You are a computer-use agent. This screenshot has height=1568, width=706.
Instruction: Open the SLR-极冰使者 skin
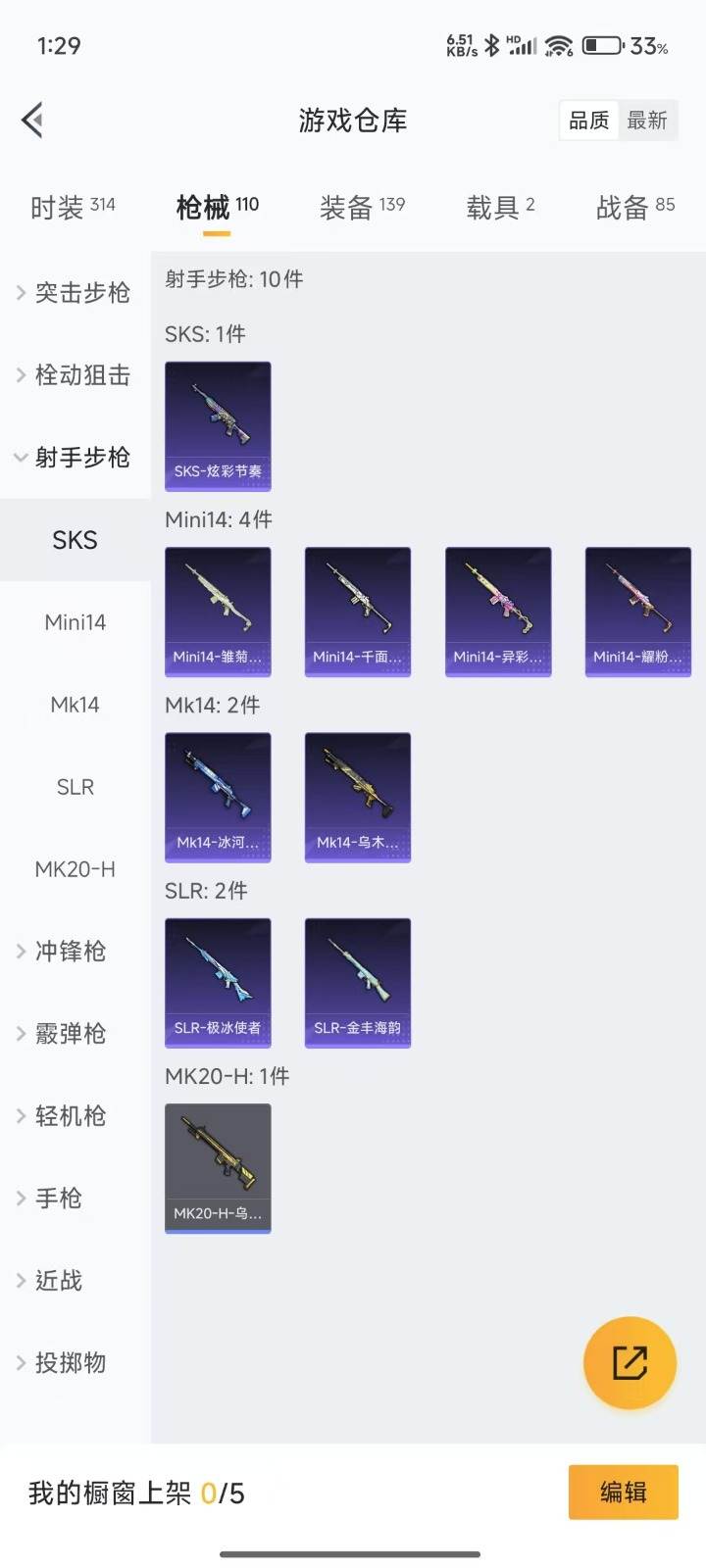pos(218,982)
